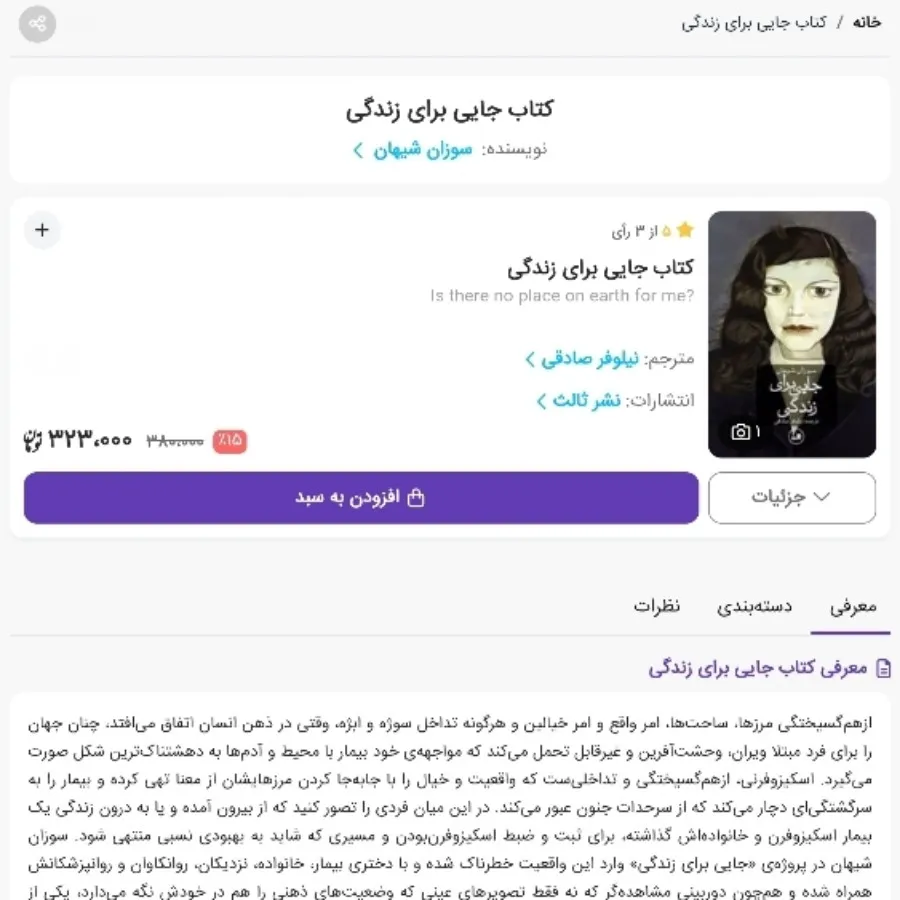Tap the plus icon on book card
Screen dimensions: 900x900
pyautogui.click(x=42, y=230)
